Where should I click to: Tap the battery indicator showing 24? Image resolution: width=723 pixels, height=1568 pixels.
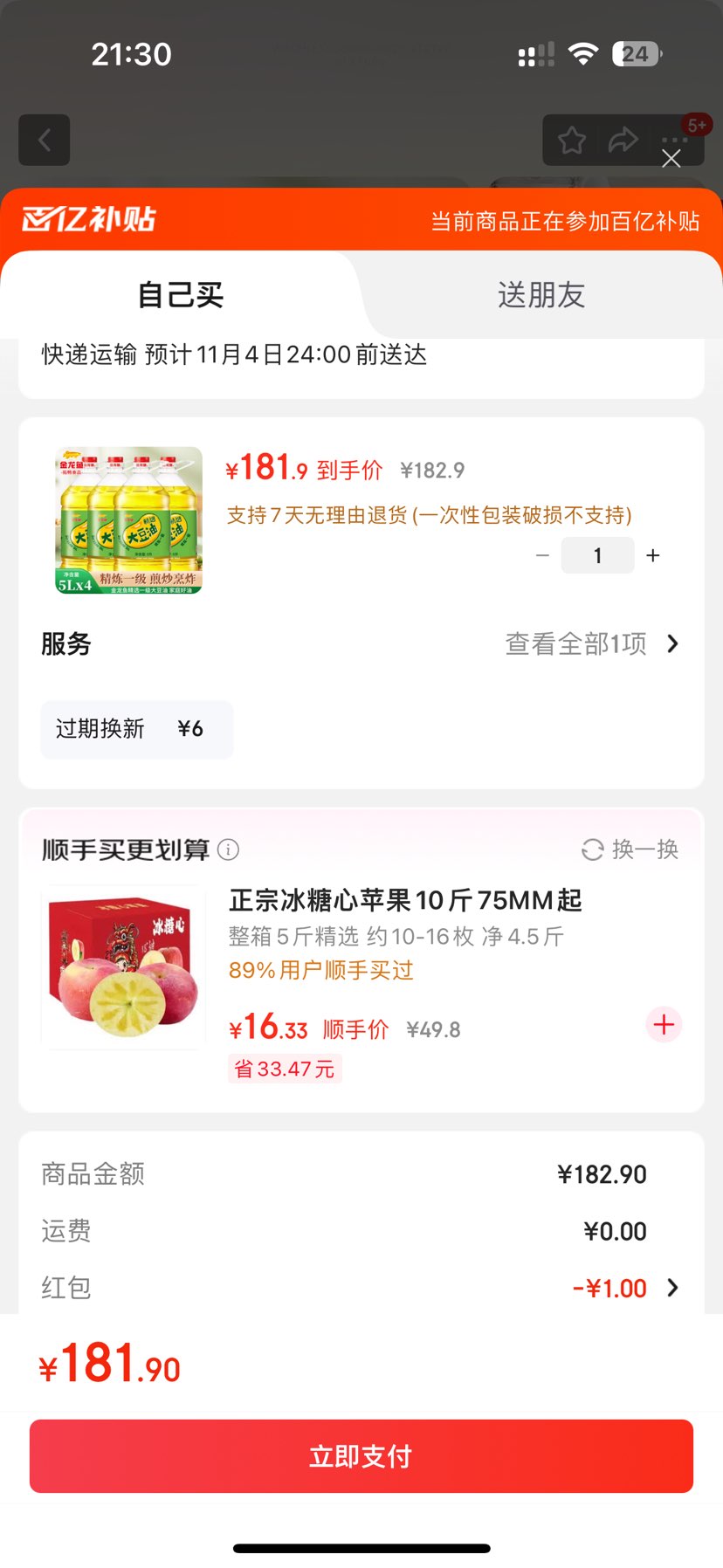636,53
